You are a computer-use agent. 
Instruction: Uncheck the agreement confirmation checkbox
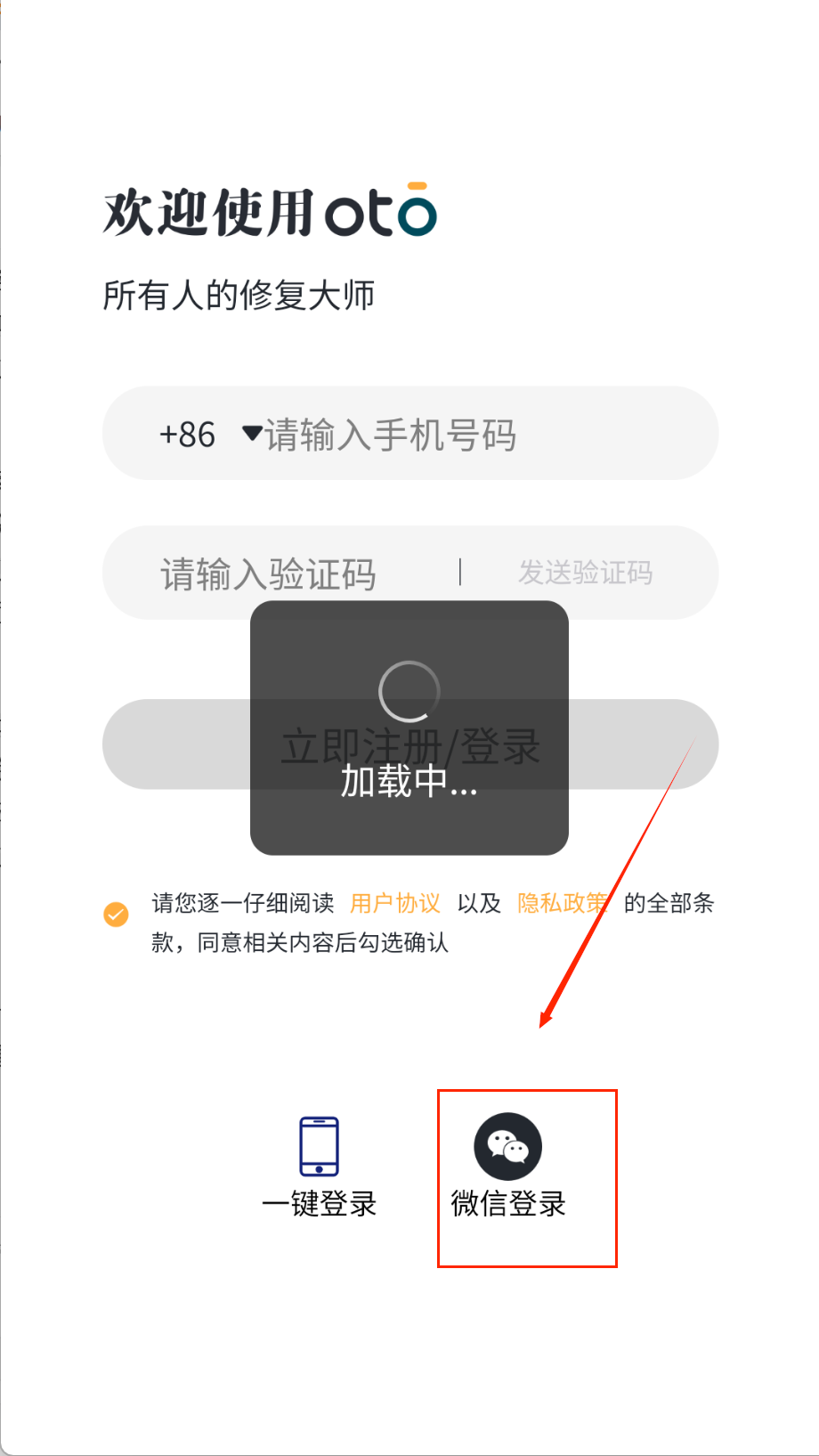116,915
